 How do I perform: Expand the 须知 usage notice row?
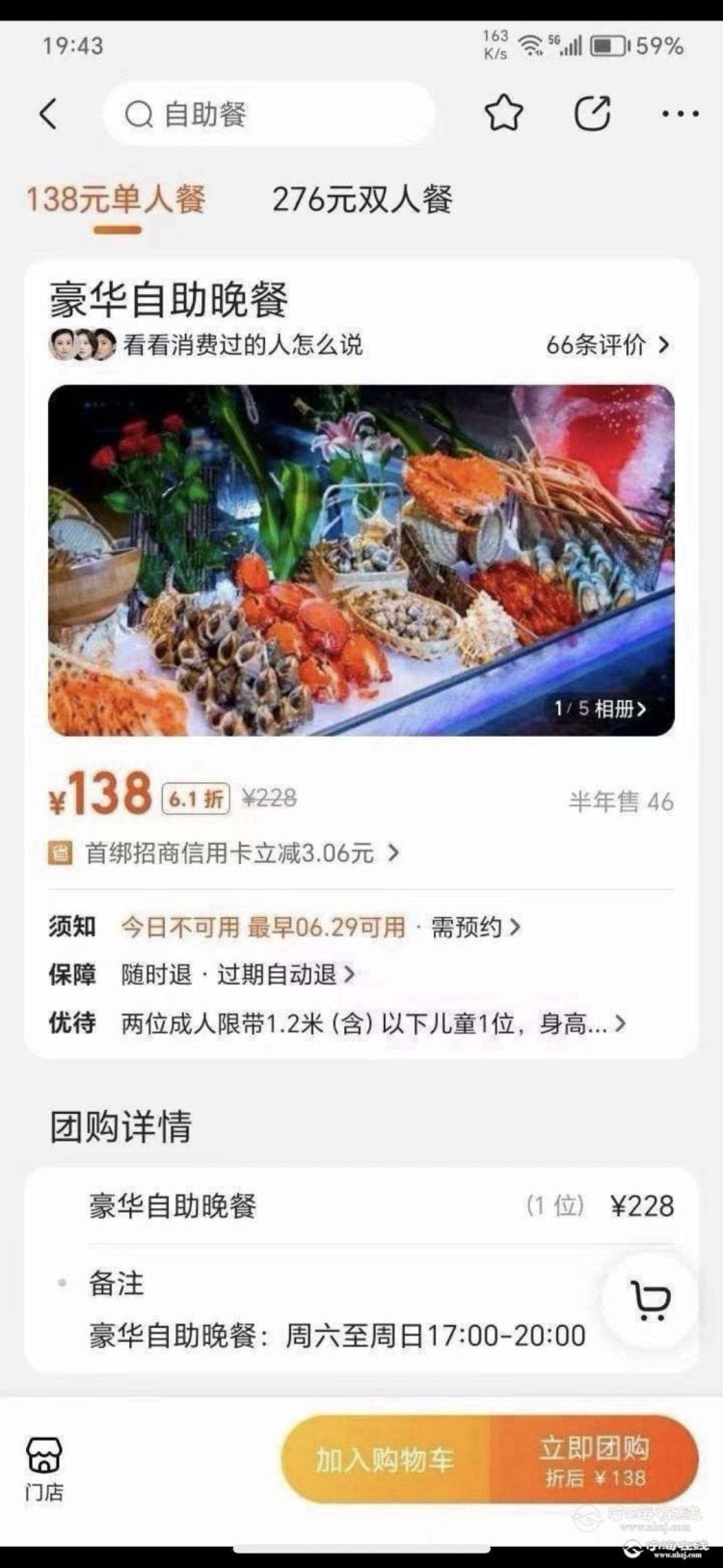point(319,927)
